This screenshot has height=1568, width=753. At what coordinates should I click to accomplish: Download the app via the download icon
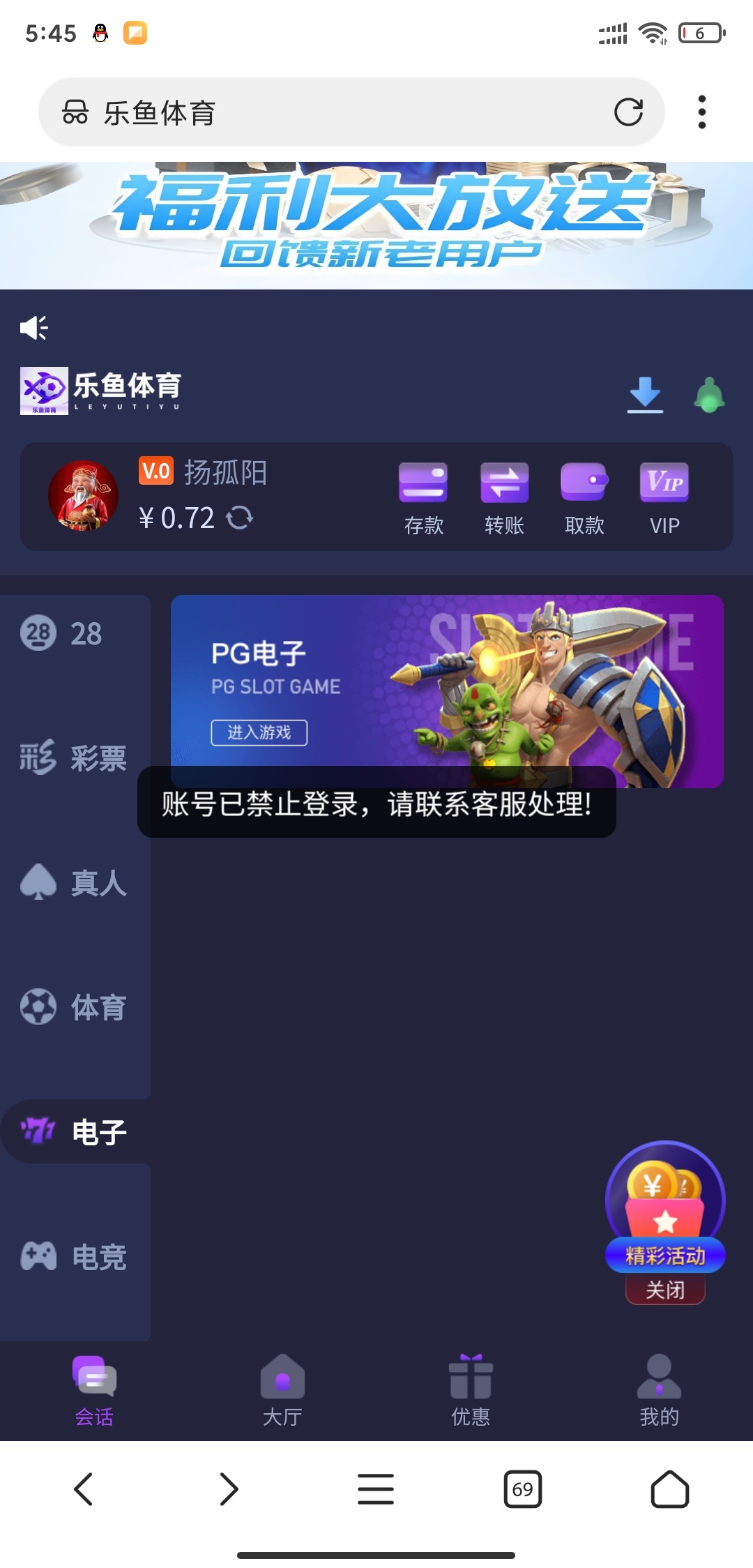click(x=645, y=395)
